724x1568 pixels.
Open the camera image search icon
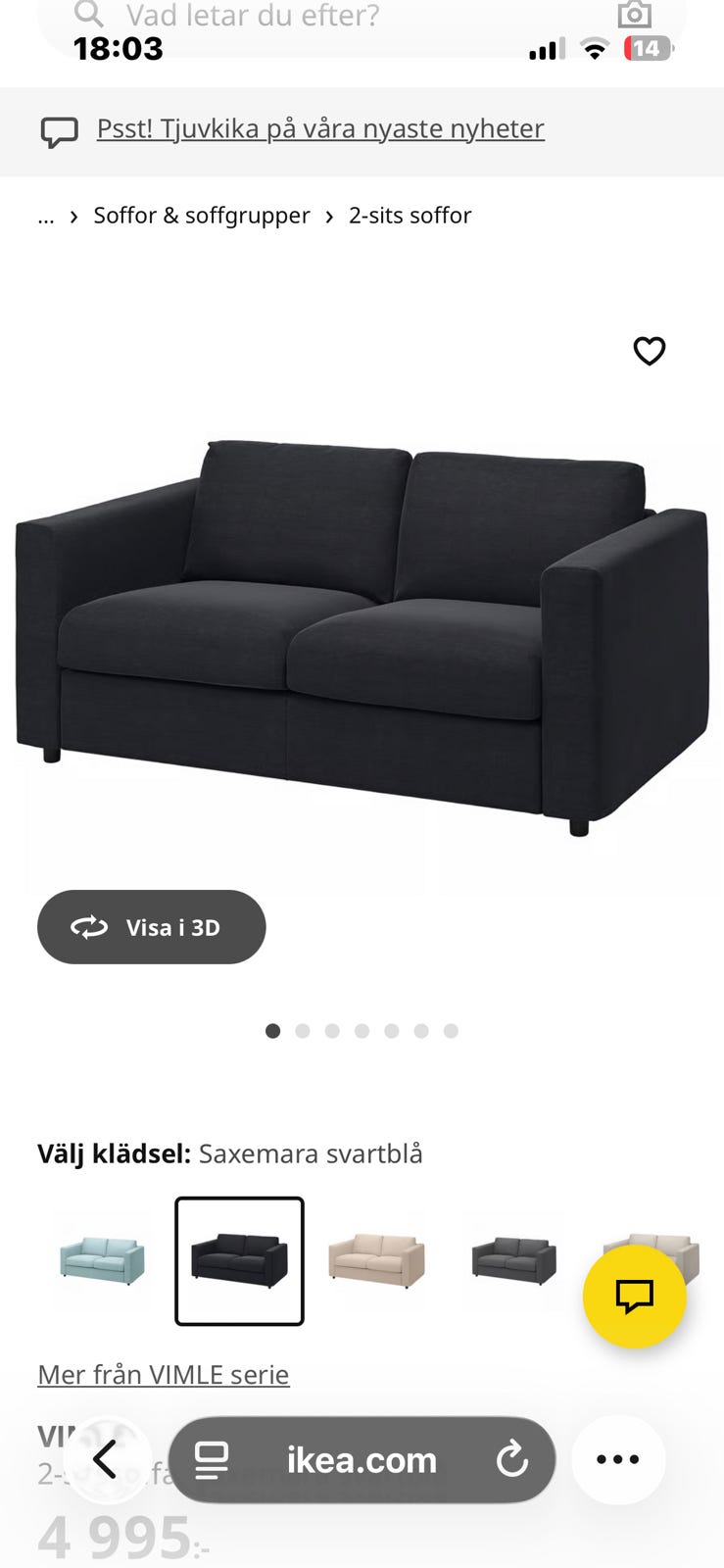pos(634,15)
